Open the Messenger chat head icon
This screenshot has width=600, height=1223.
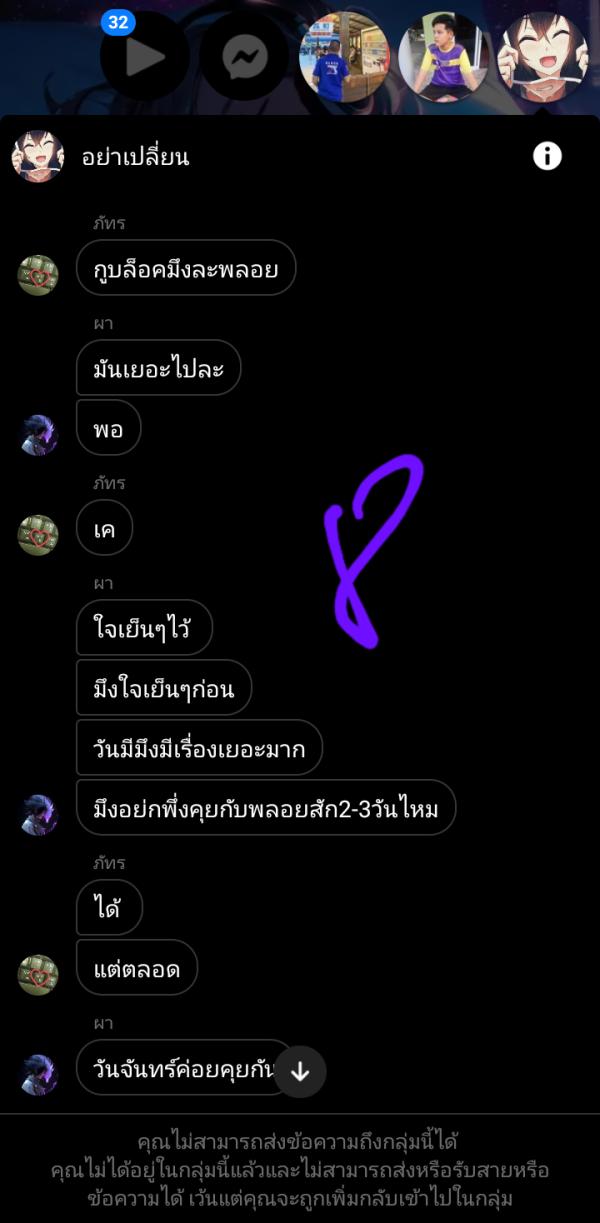tap(245, 57)
